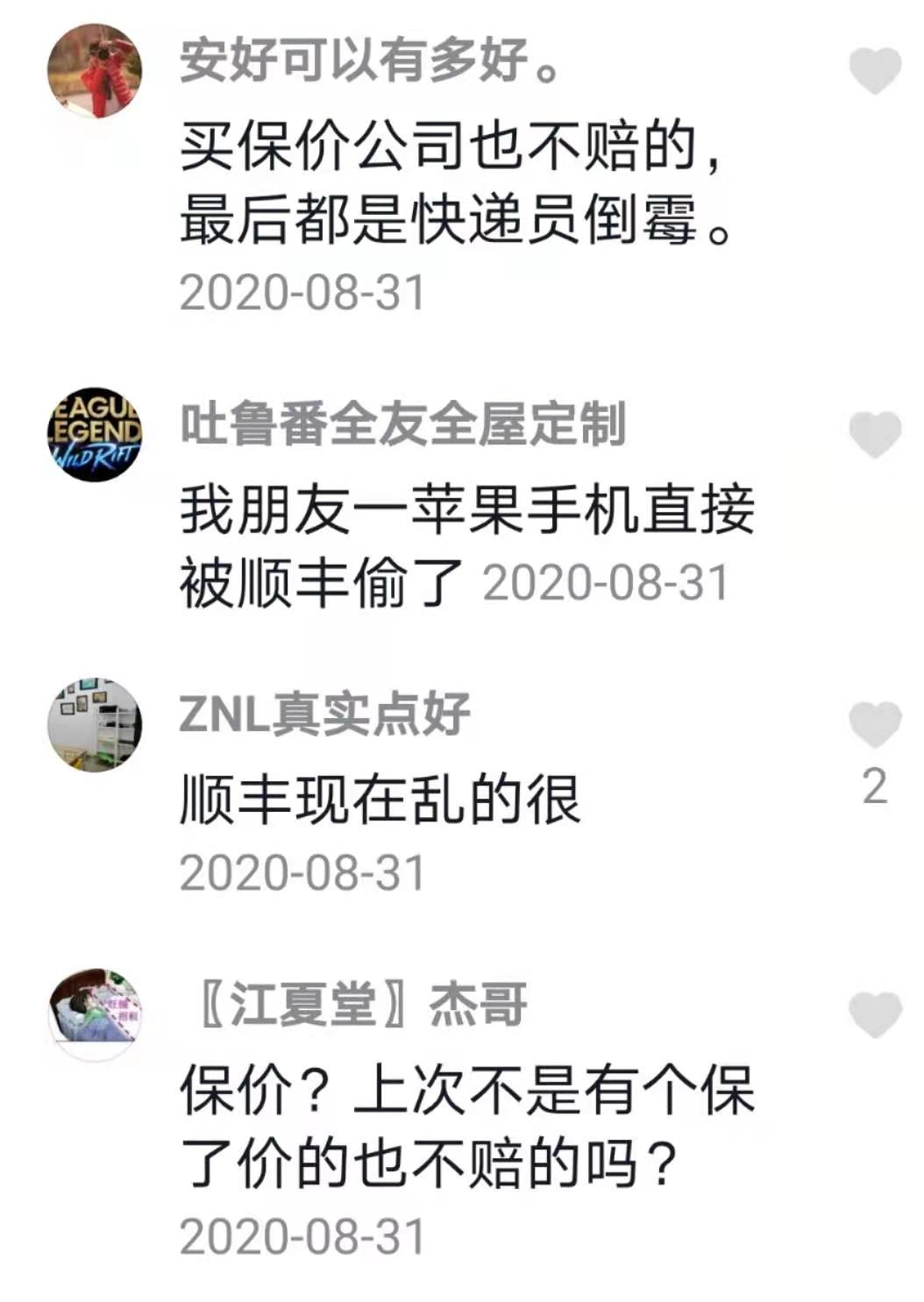Open 安好可以有多好。's profile avatar

coord(94,70)
